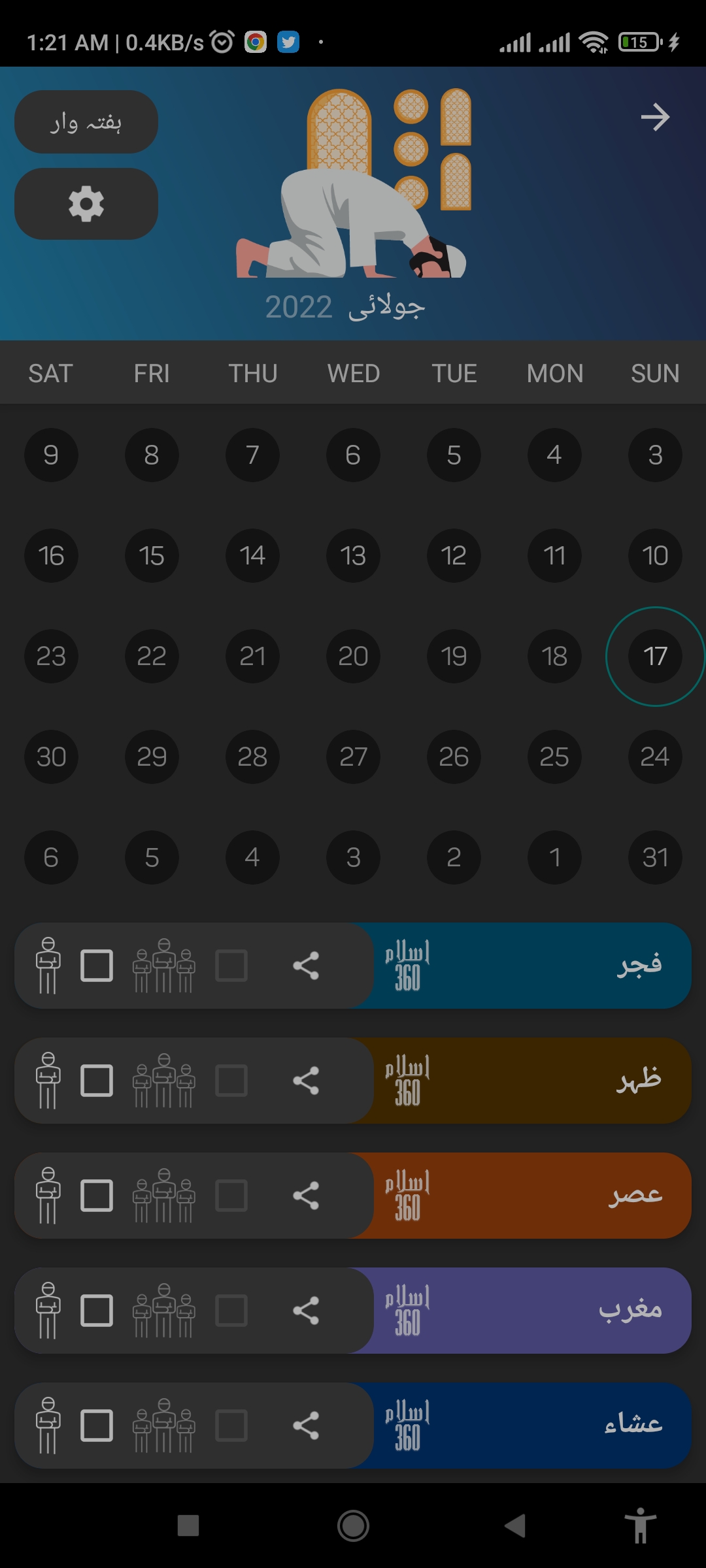Viewport: 706px width, 1568px height.
Task: Check the congregation box for Zuhr (ظہر)
Action: (x=231, y=1081)
